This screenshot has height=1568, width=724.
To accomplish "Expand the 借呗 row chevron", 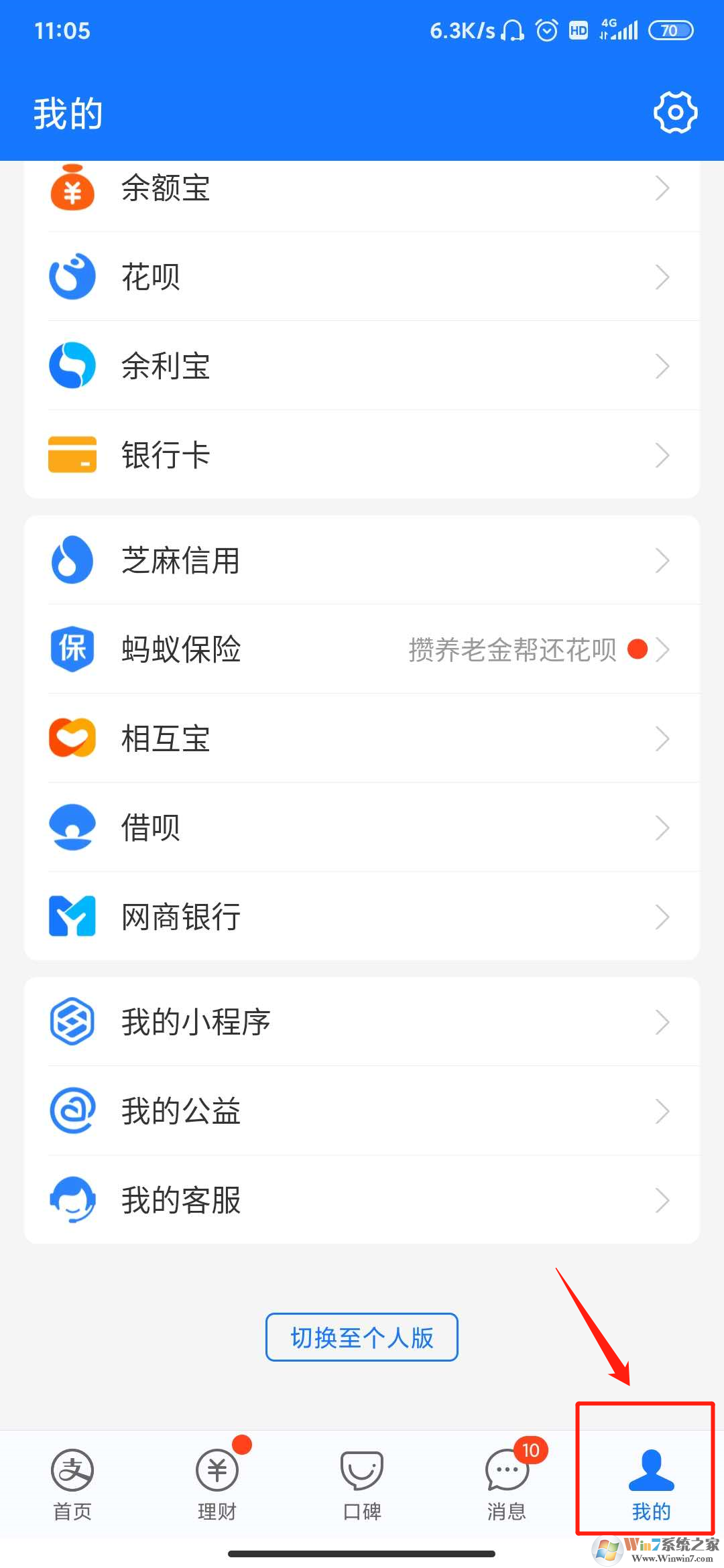I will 662,828.
